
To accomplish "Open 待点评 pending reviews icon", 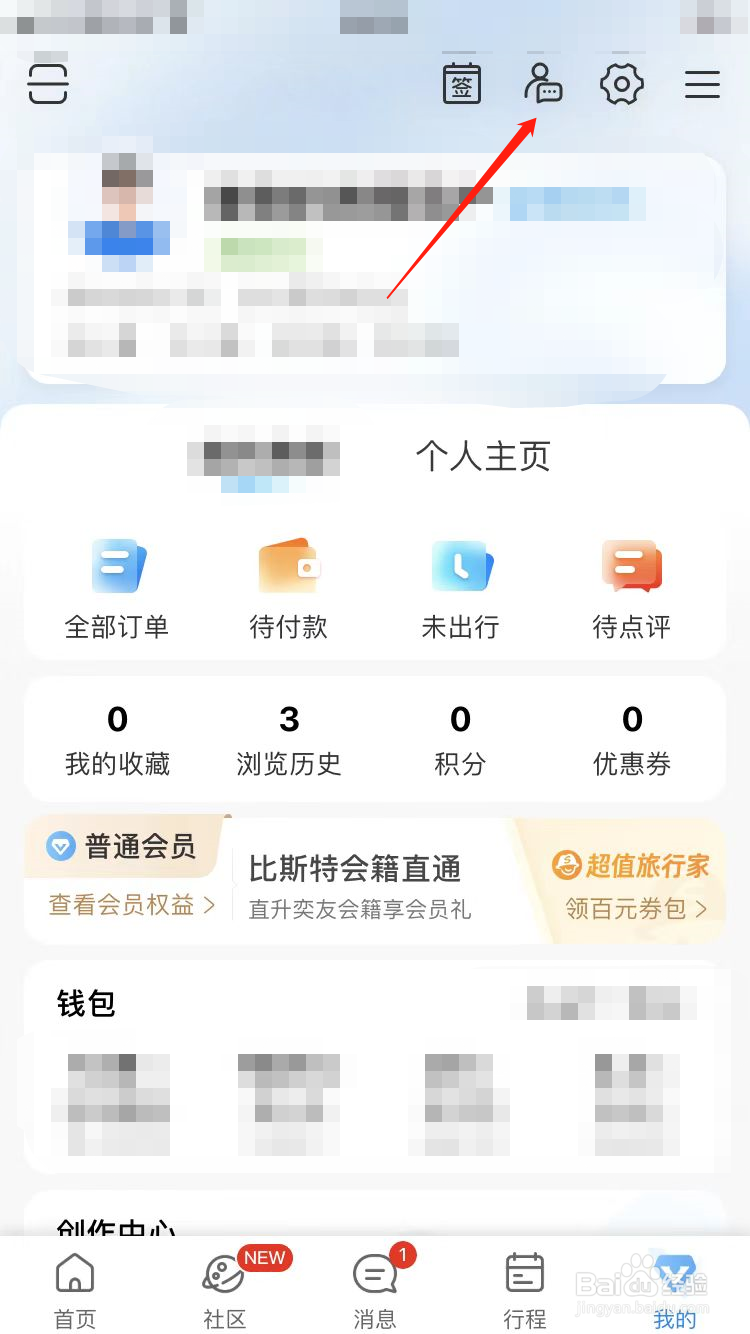I will click(x=632, y=566).
